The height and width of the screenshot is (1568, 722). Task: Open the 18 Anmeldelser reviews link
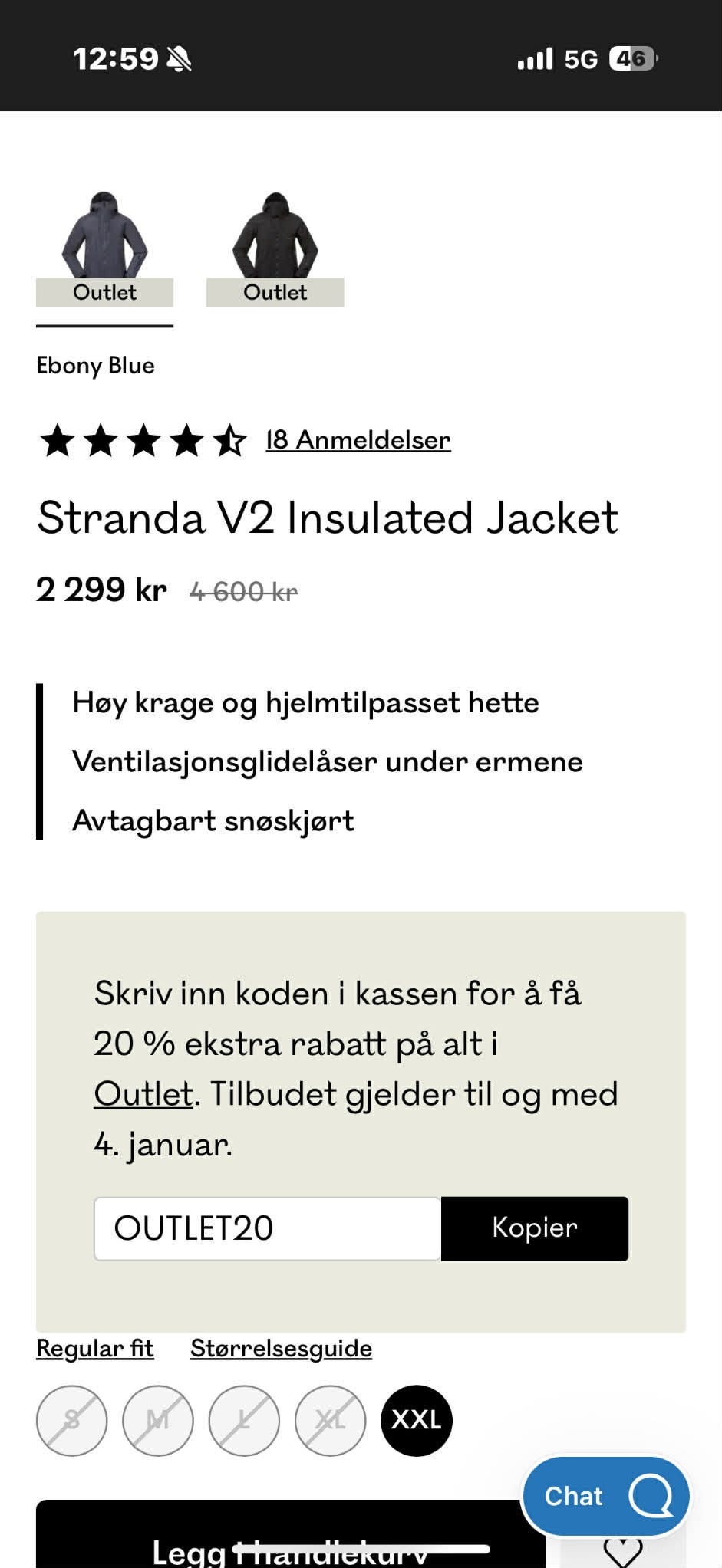pos(358,440)
